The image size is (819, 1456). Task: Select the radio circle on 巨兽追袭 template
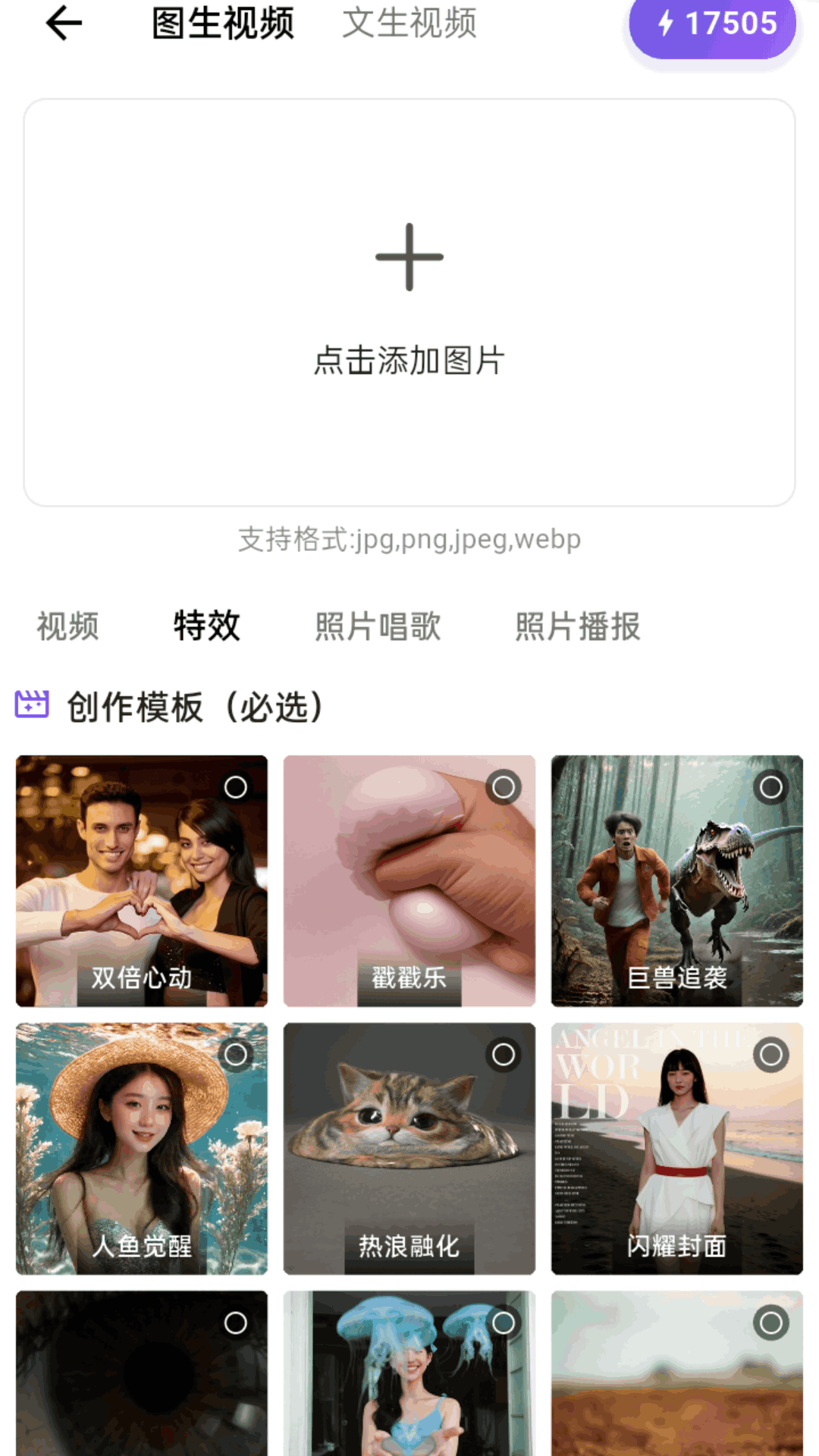tap(772, 789)
